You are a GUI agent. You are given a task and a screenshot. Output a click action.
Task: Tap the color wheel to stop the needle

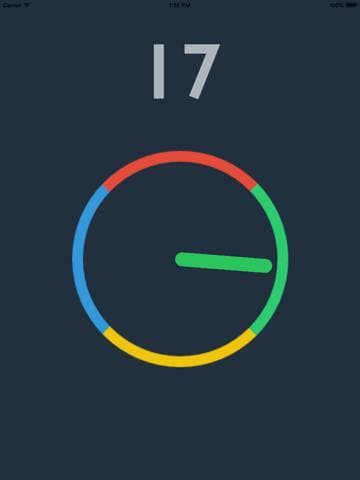[x=180, y=259]
